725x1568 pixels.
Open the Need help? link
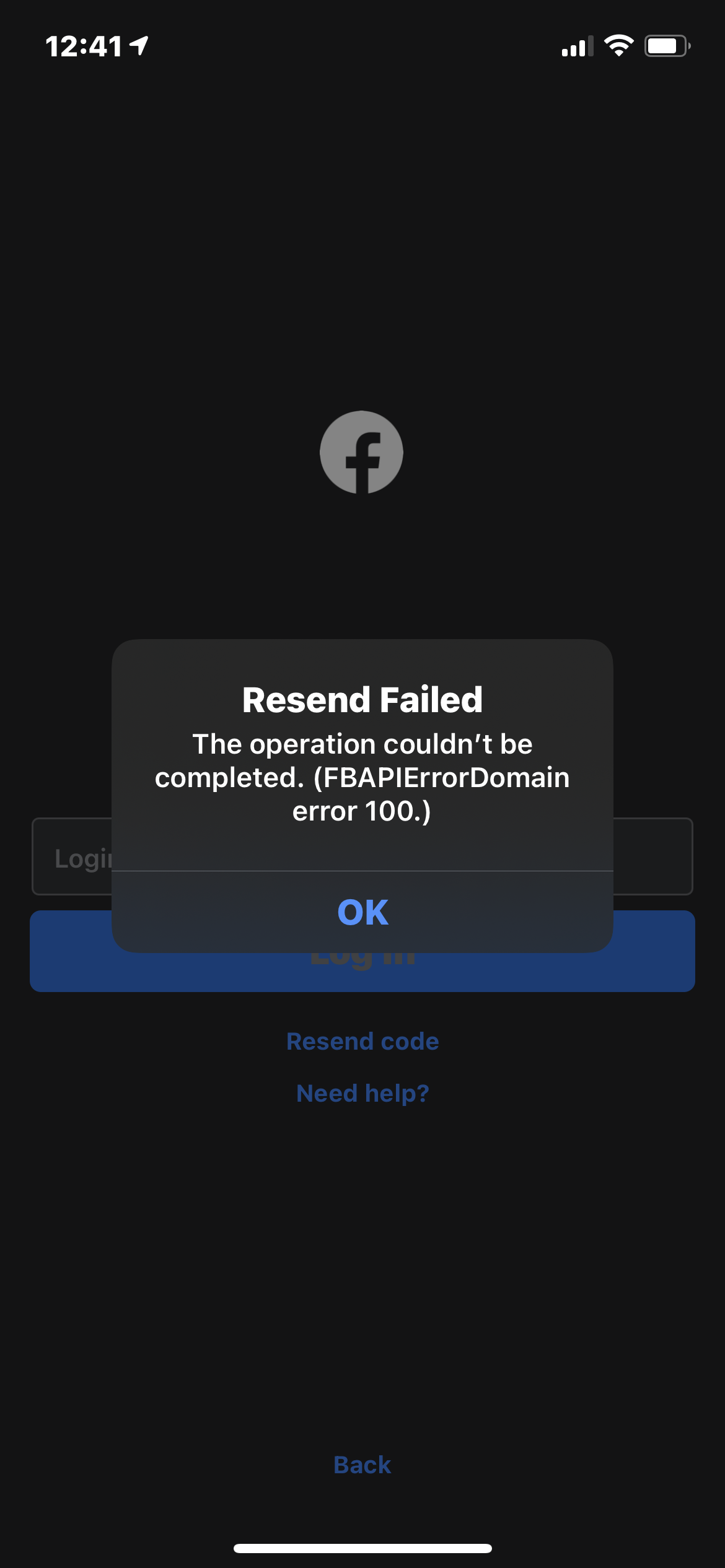pyautogui.click(x=362, y=1094)
